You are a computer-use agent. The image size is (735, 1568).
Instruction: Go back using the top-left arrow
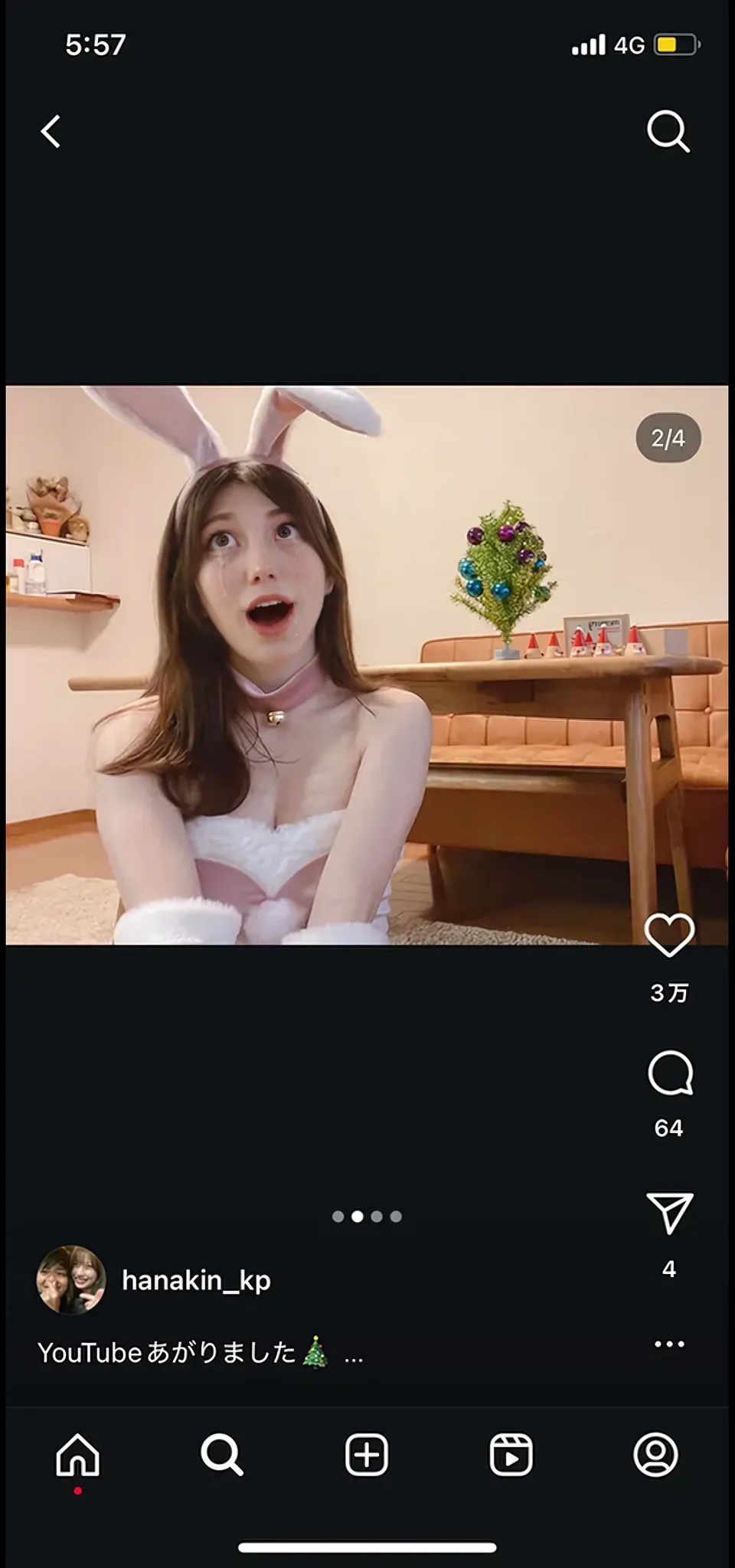click(x=51, y=132)
